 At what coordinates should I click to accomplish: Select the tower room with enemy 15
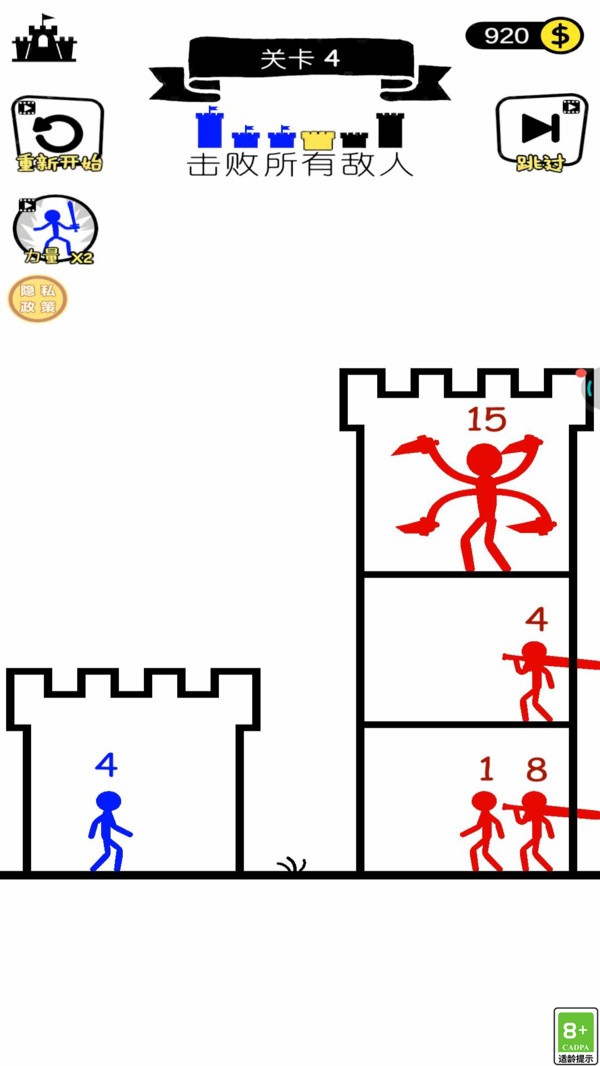click(465, 495)
